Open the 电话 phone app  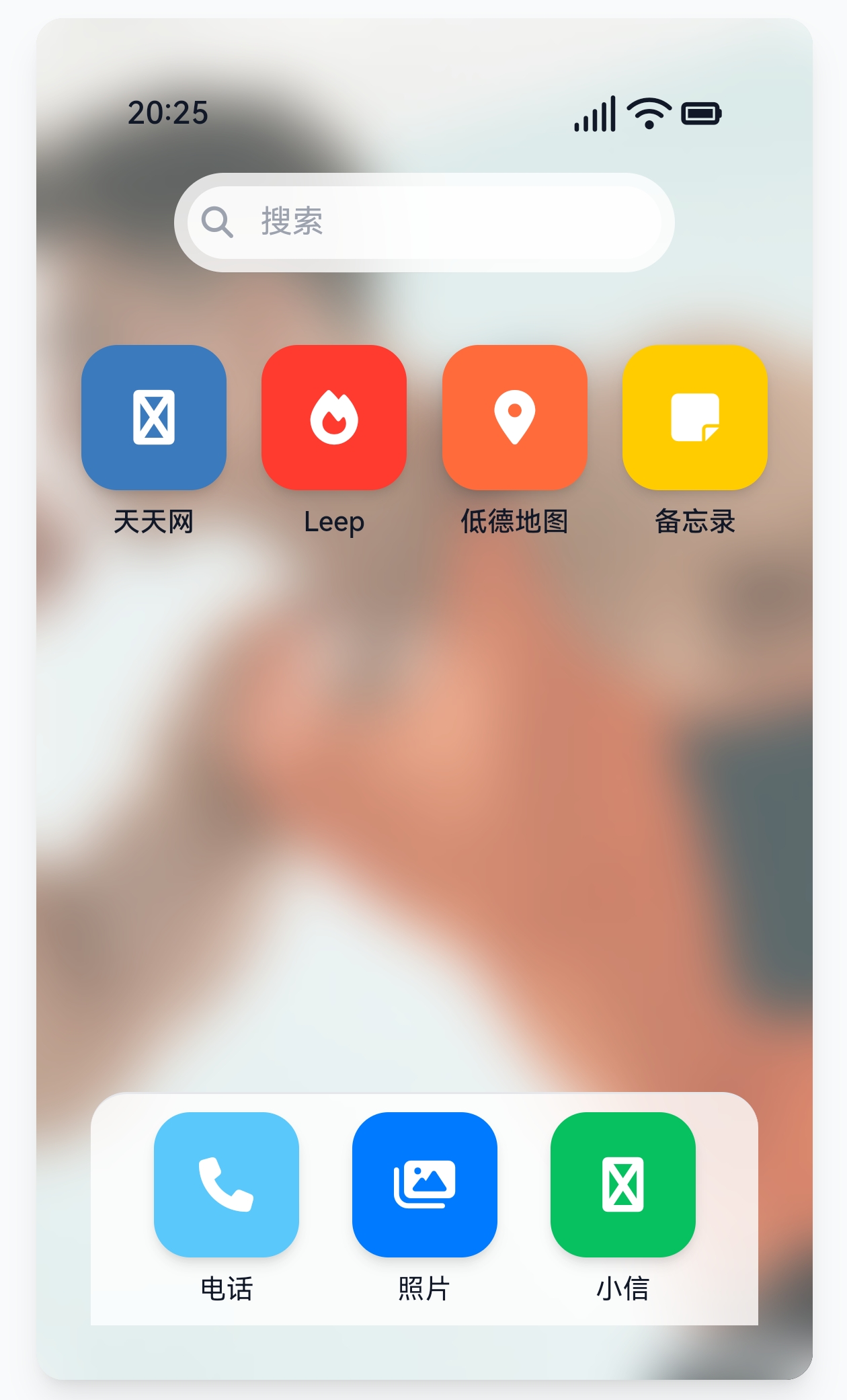227,1184
